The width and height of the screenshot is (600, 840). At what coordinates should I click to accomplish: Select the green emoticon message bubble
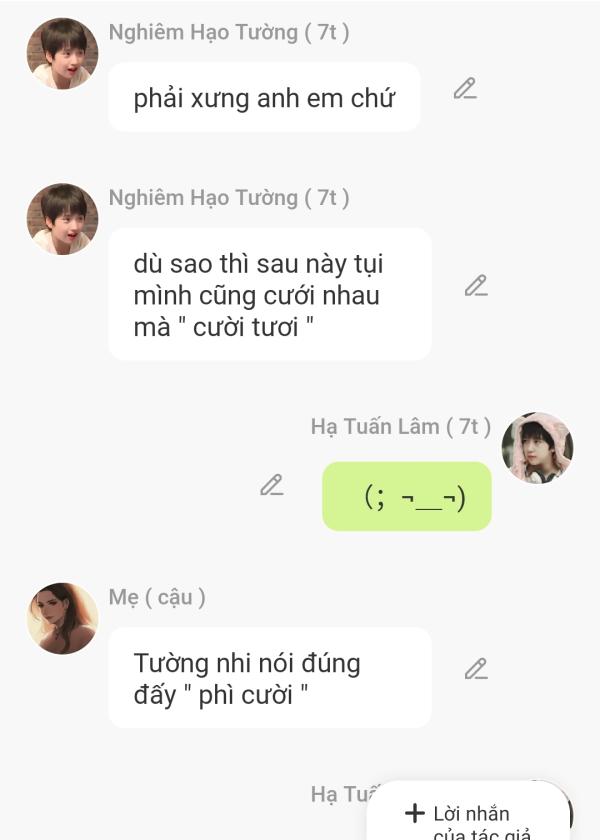(407, 497)
